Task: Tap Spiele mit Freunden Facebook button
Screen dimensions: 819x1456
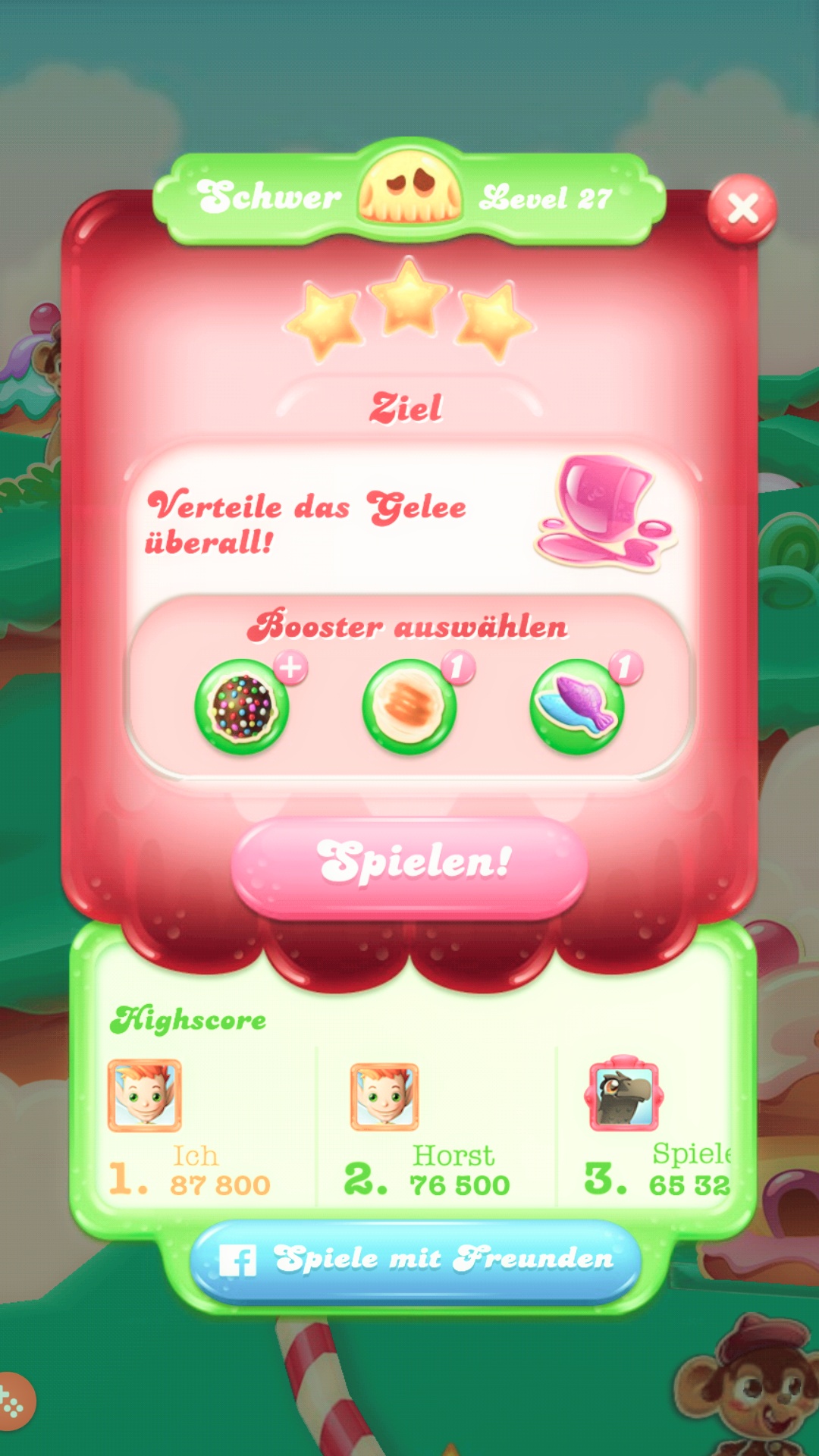Action: (x=415, y=1260)
